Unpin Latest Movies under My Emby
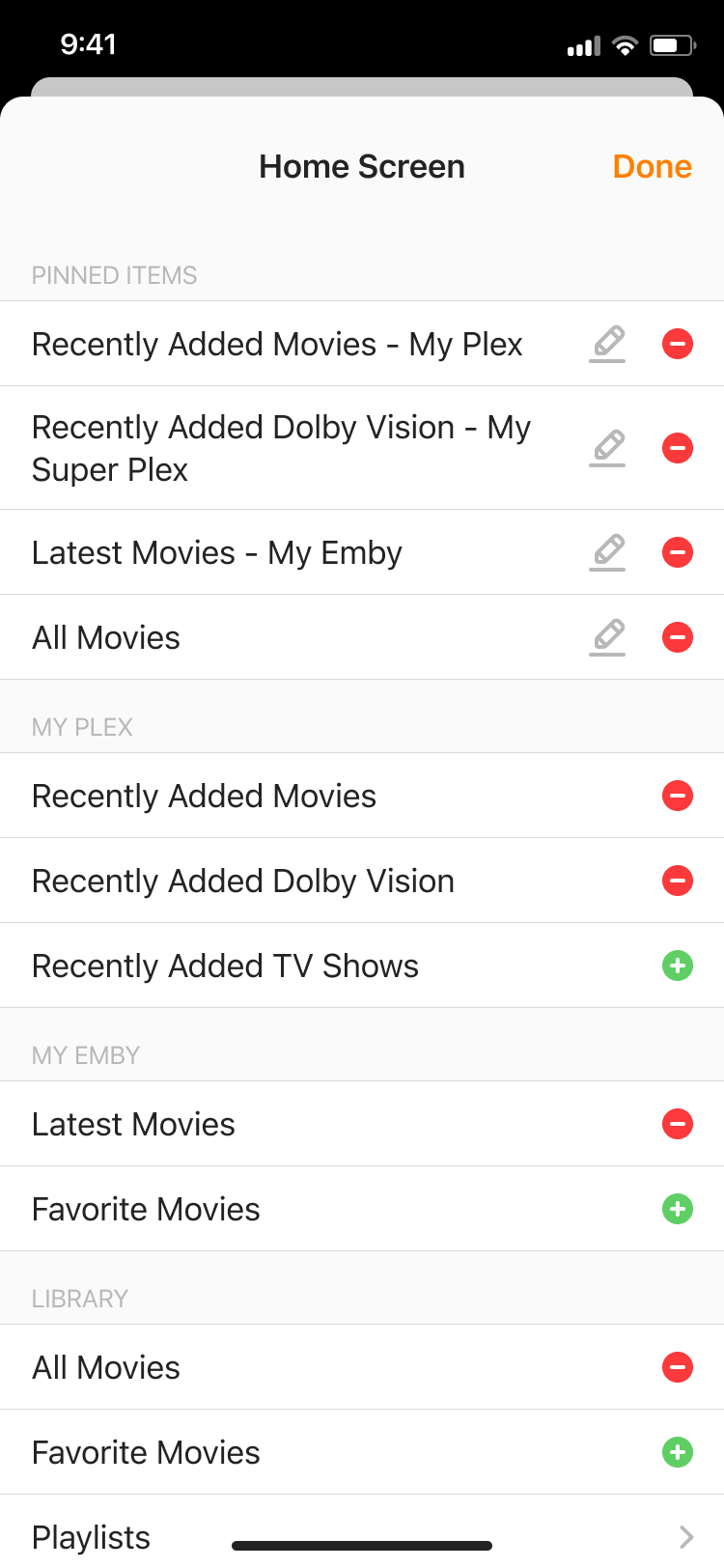Viewport: 724px width, 1568px height. pos(678,1124)
